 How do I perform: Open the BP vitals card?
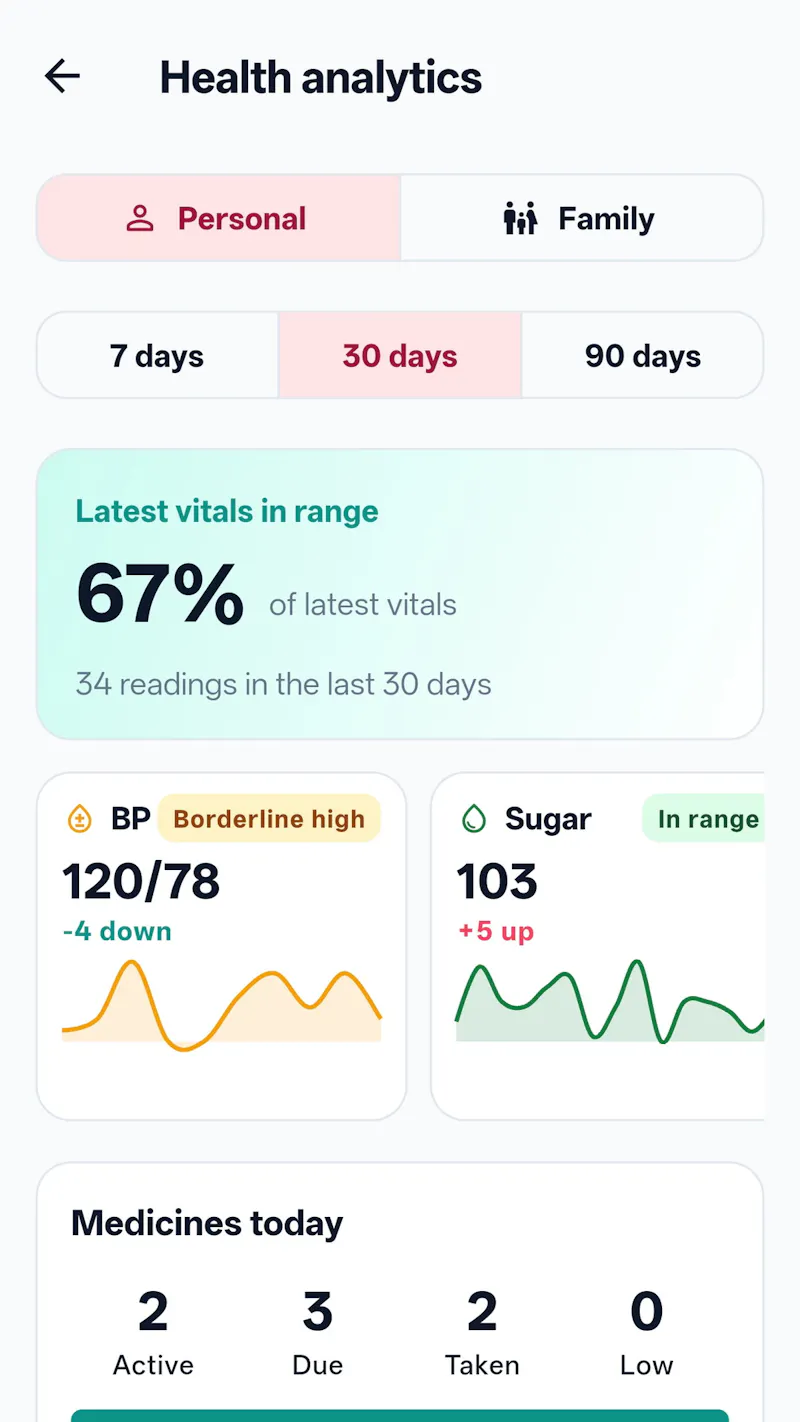[221, 946]
